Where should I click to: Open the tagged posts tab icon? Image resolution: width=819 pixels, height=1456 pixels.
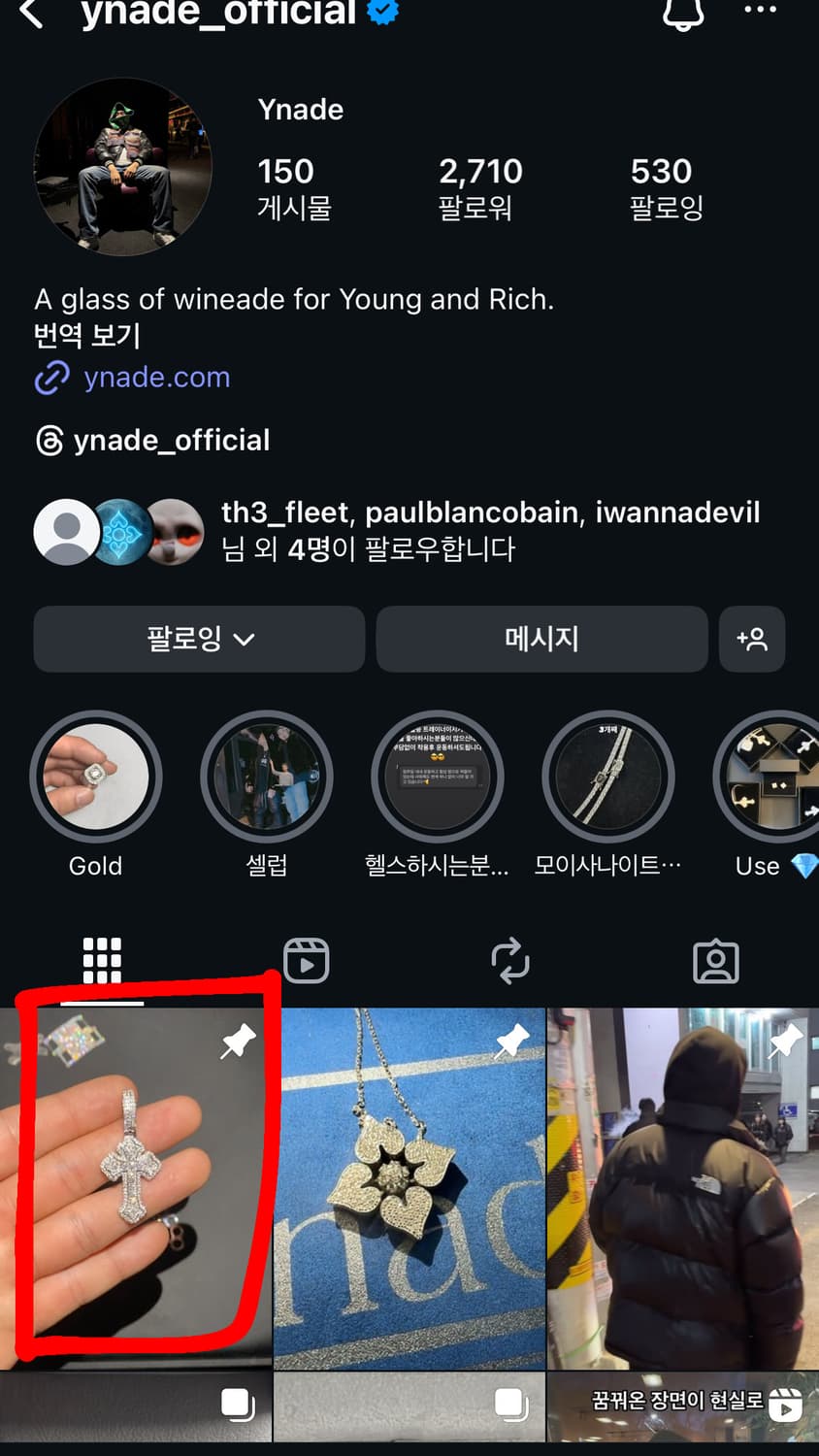(716, 961)
